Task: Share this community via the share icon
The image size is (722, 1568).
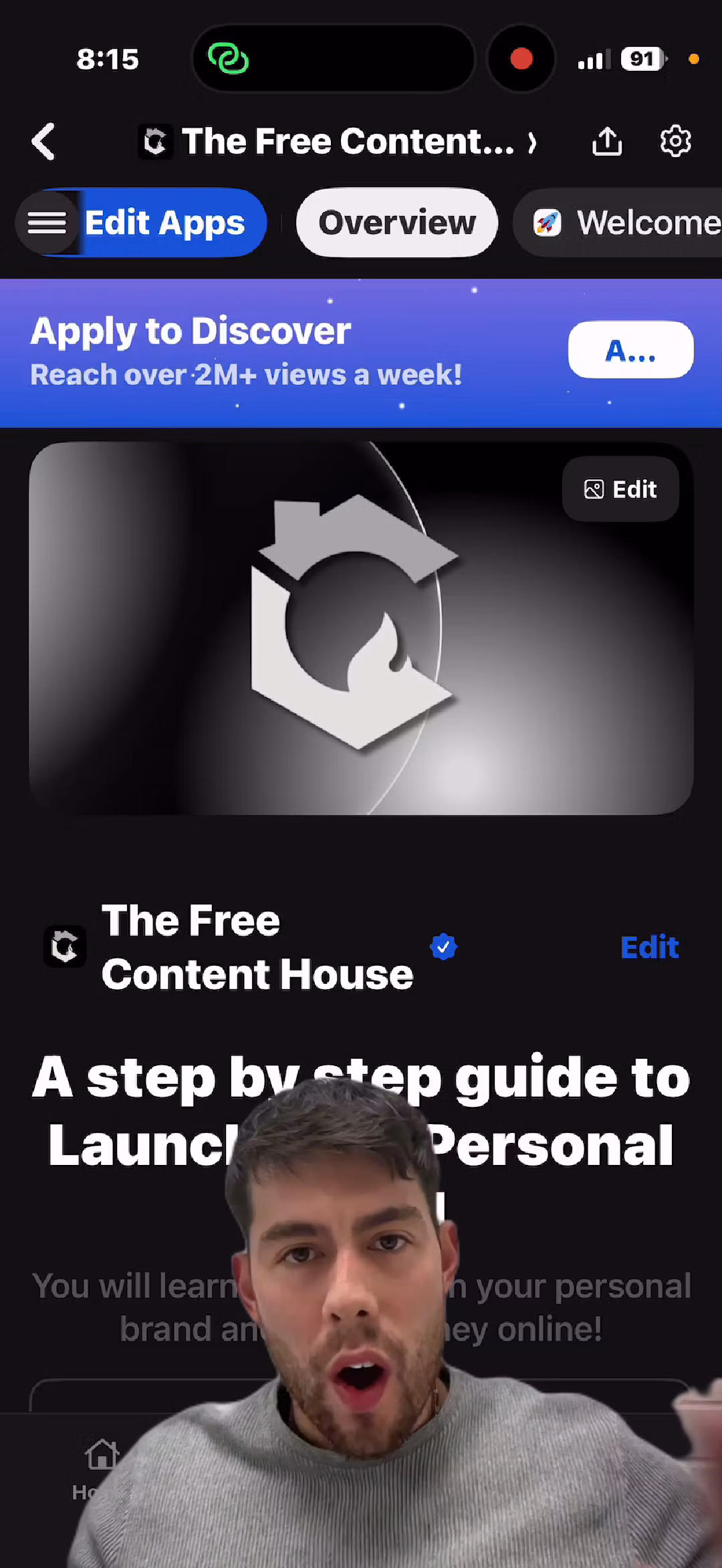Action: point(607,142)
